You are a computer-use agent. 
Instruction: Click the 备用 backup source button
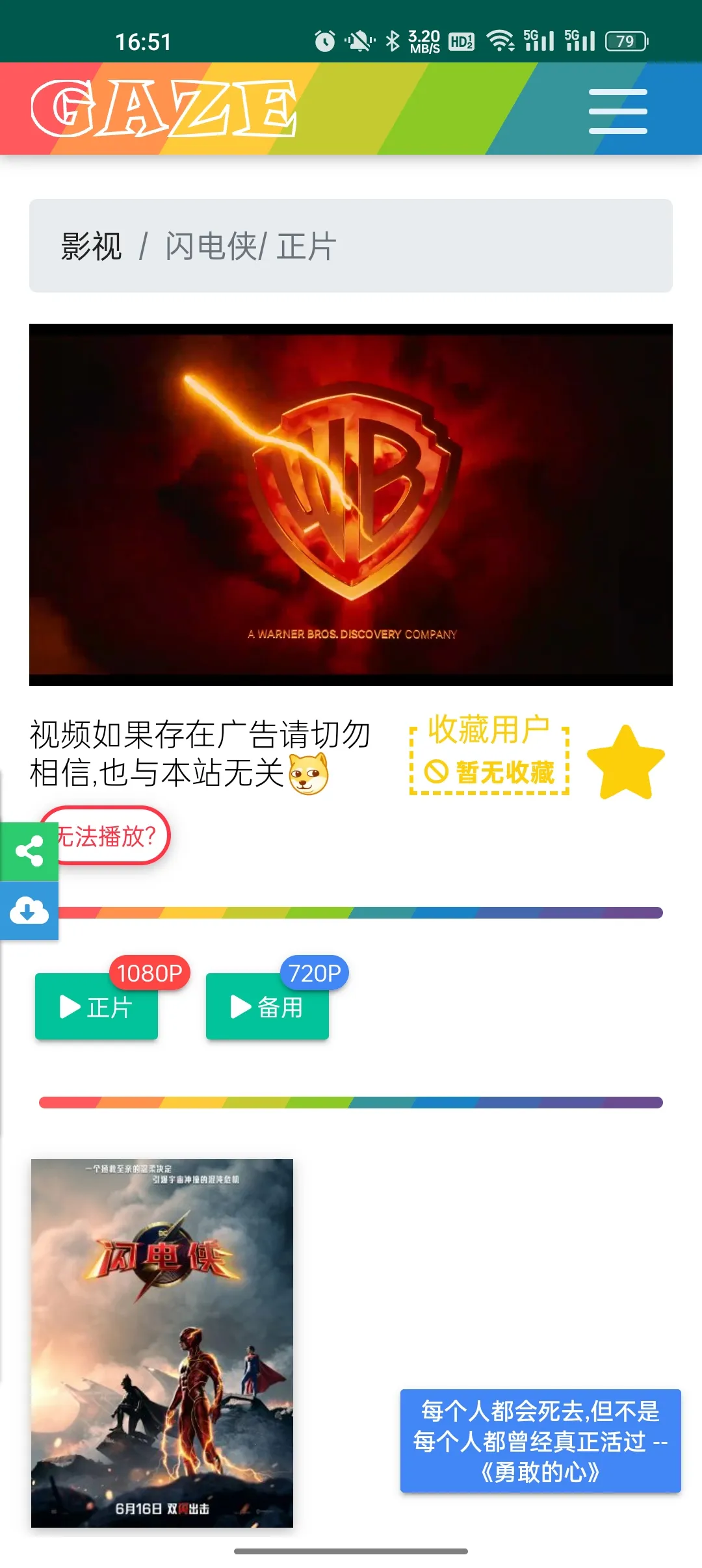click(x=267, y=1008)
